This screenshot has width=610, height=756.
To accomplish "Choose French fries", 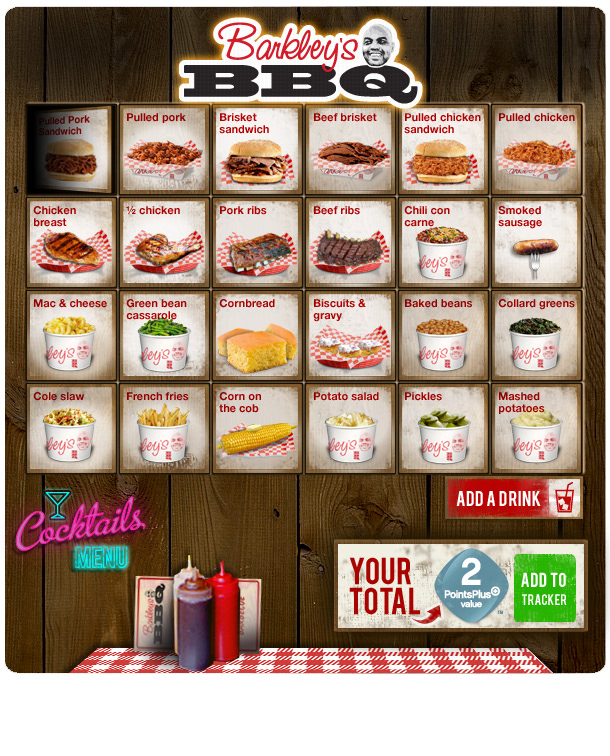I will click(x=163, y=429).
